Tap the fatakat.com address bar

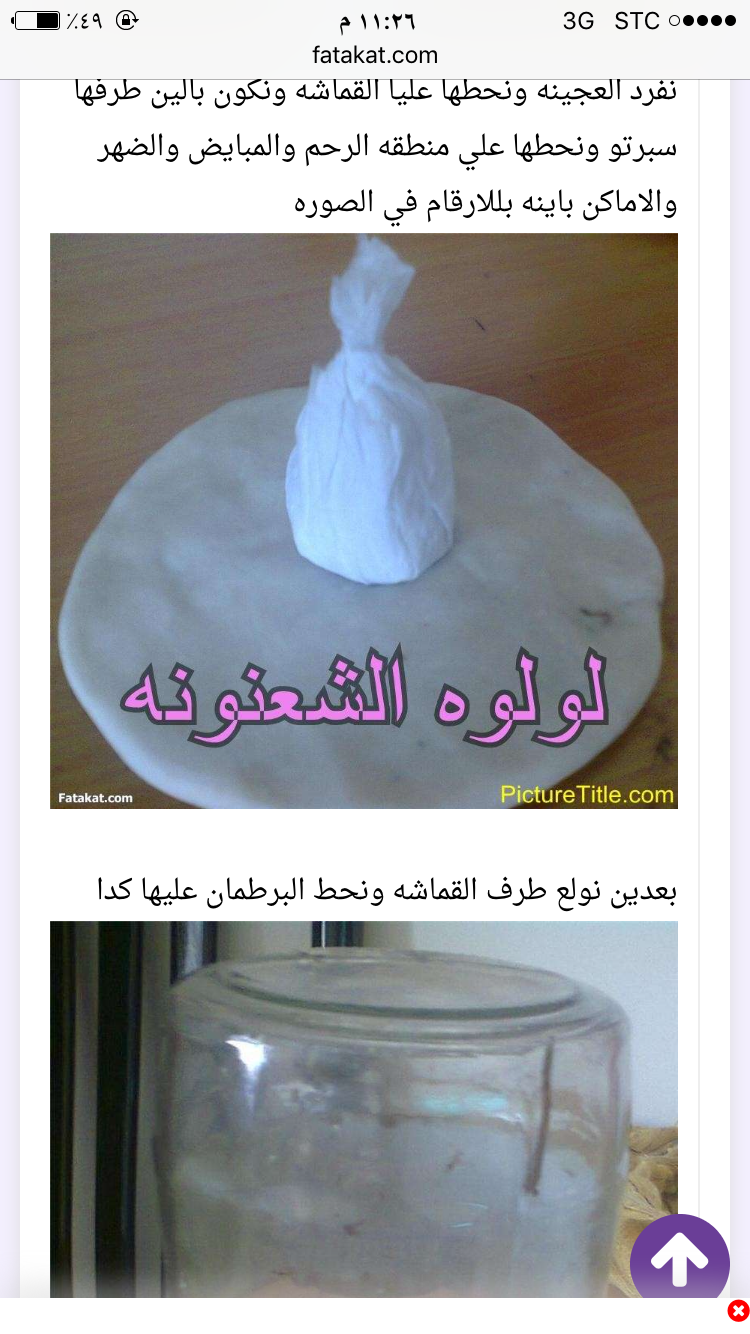(x=375, y=55)
